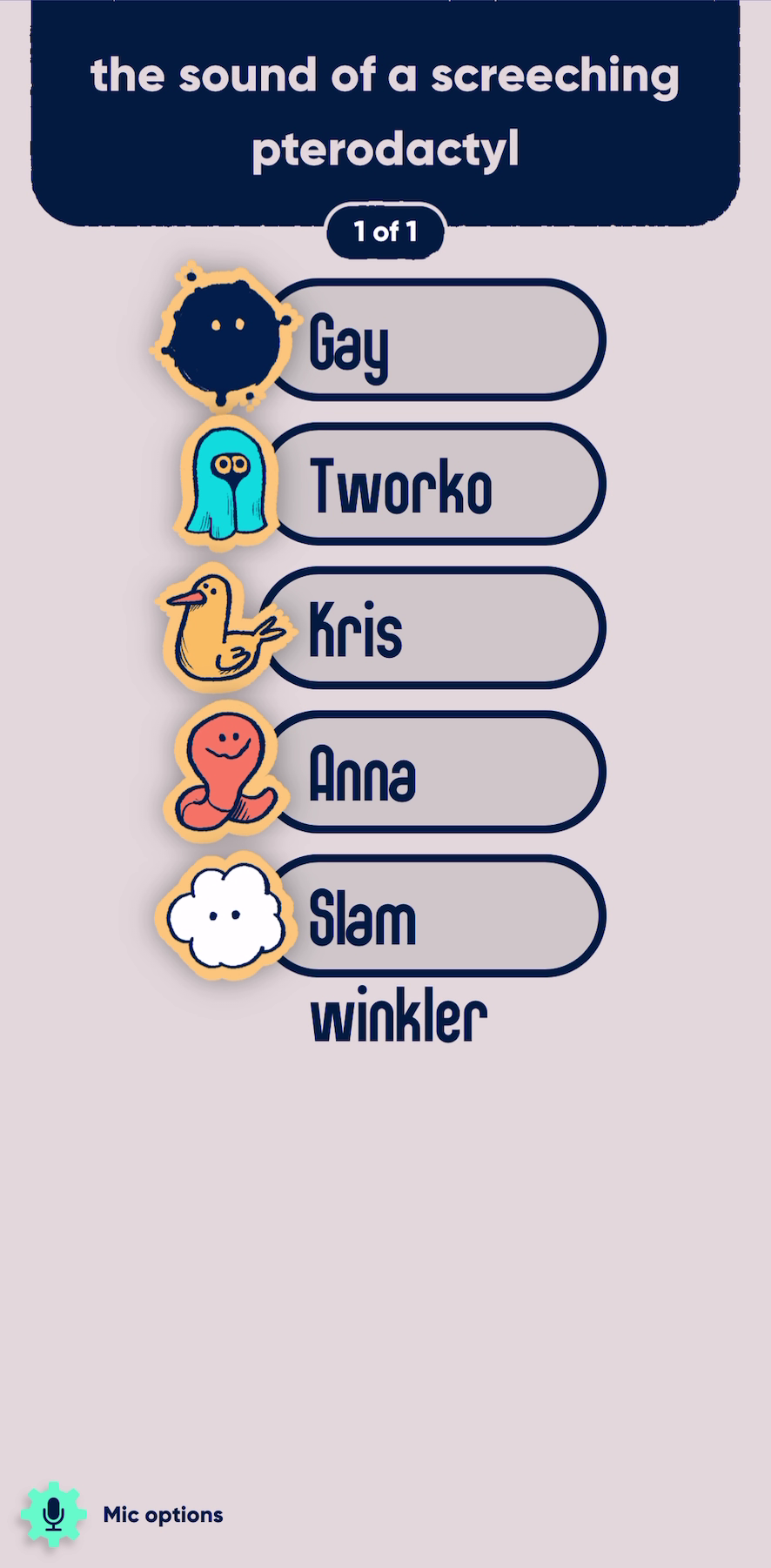Choose Kris with the duck avatar
This screenshot has width=771, height=1568.
tap(435, 628)
